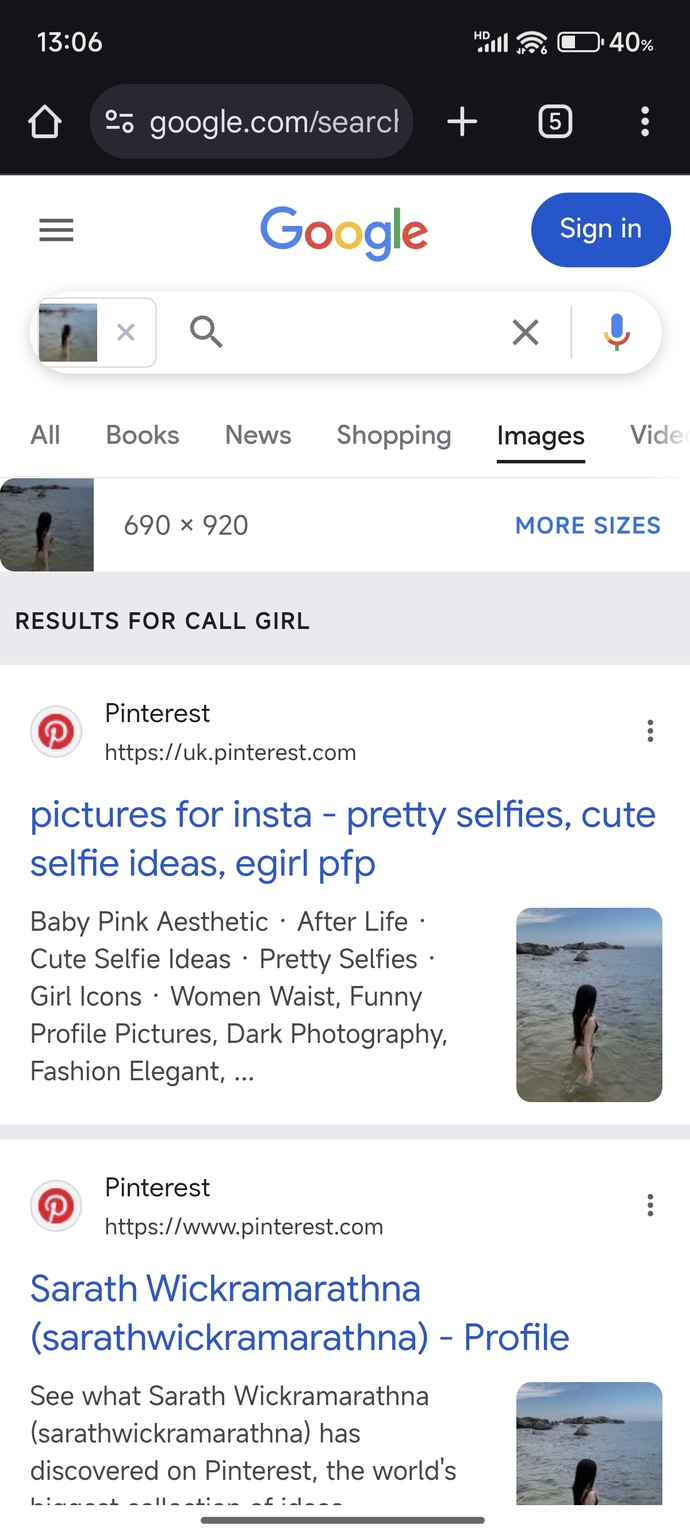Remove the image from the search box
This screenshot has height=1535, width=690.
point(125,332)
